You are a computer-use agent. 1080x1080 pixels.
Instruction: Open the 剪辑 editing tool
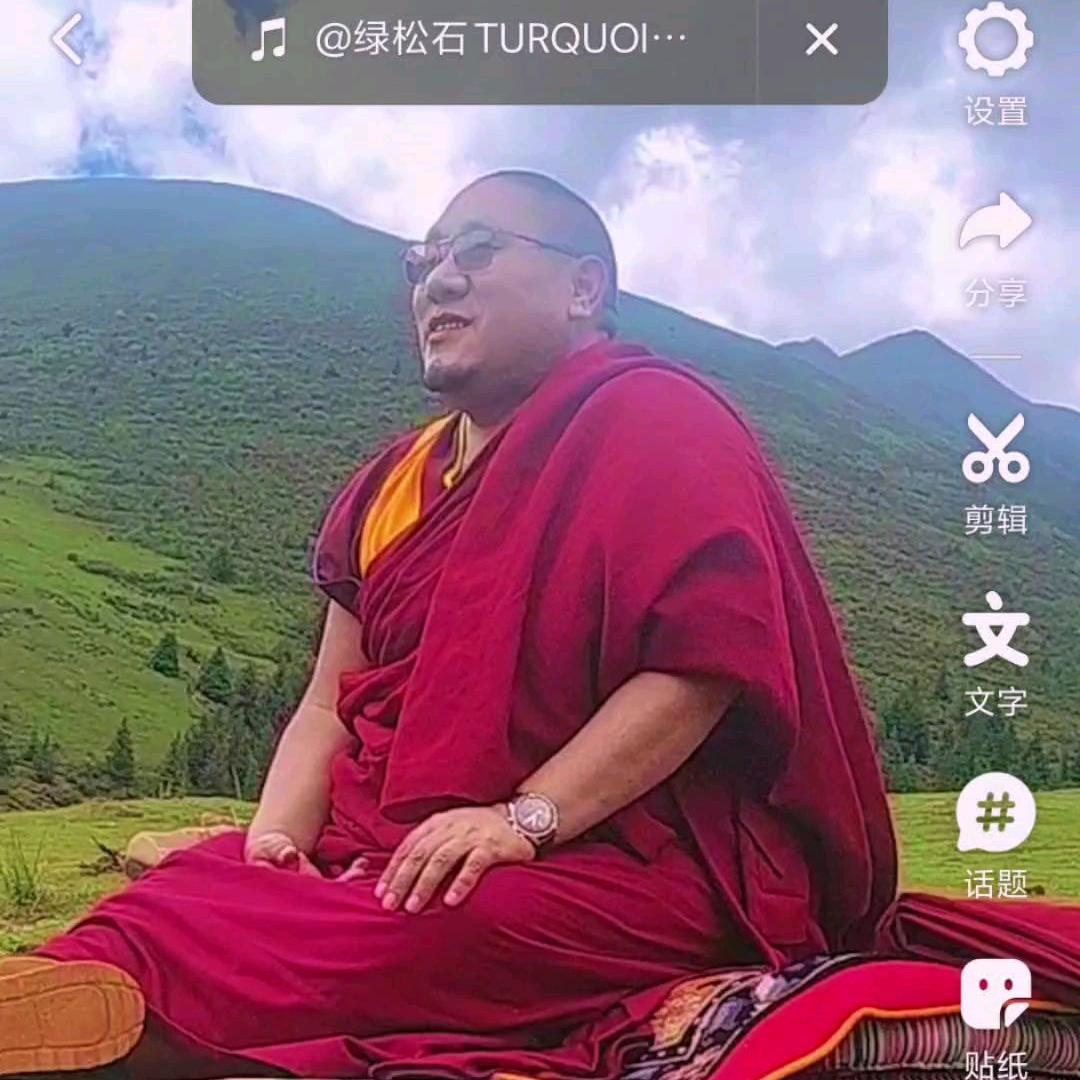(x=996, y=470)
